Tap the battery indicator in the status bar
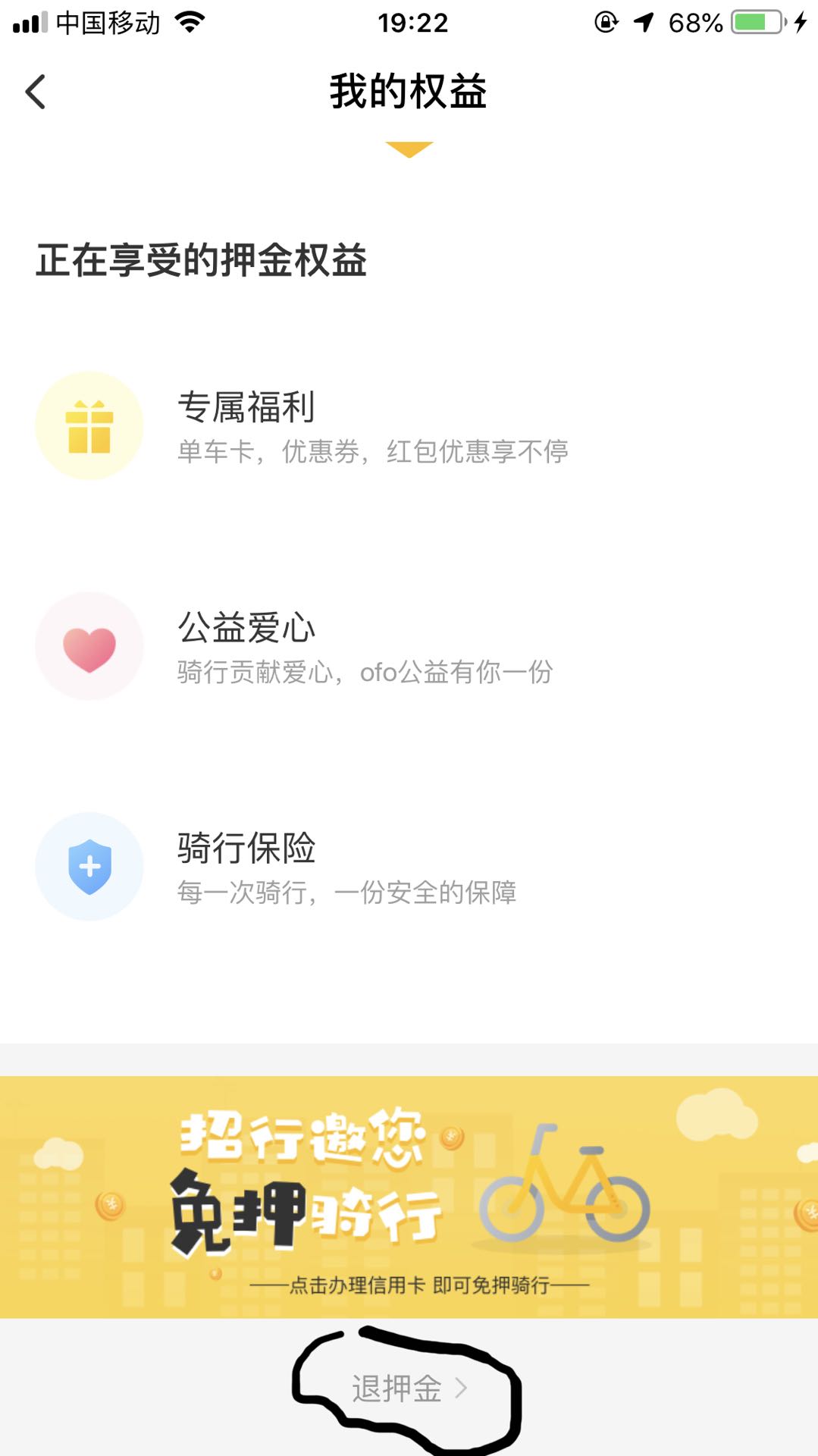Viewport: 818px width, 1456px height. tap(753, 22)
